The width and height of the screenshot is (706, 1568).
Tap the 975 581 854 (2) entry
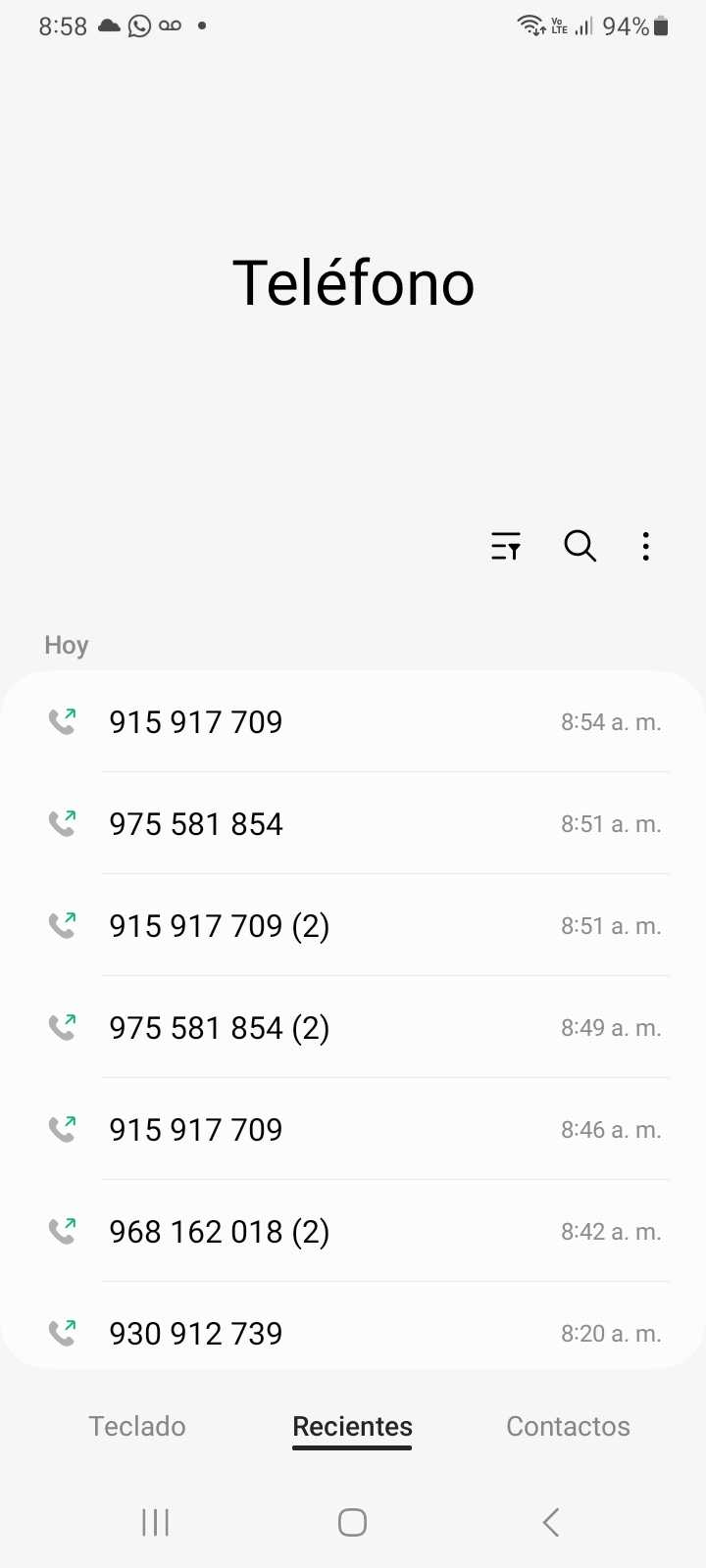353,1028
